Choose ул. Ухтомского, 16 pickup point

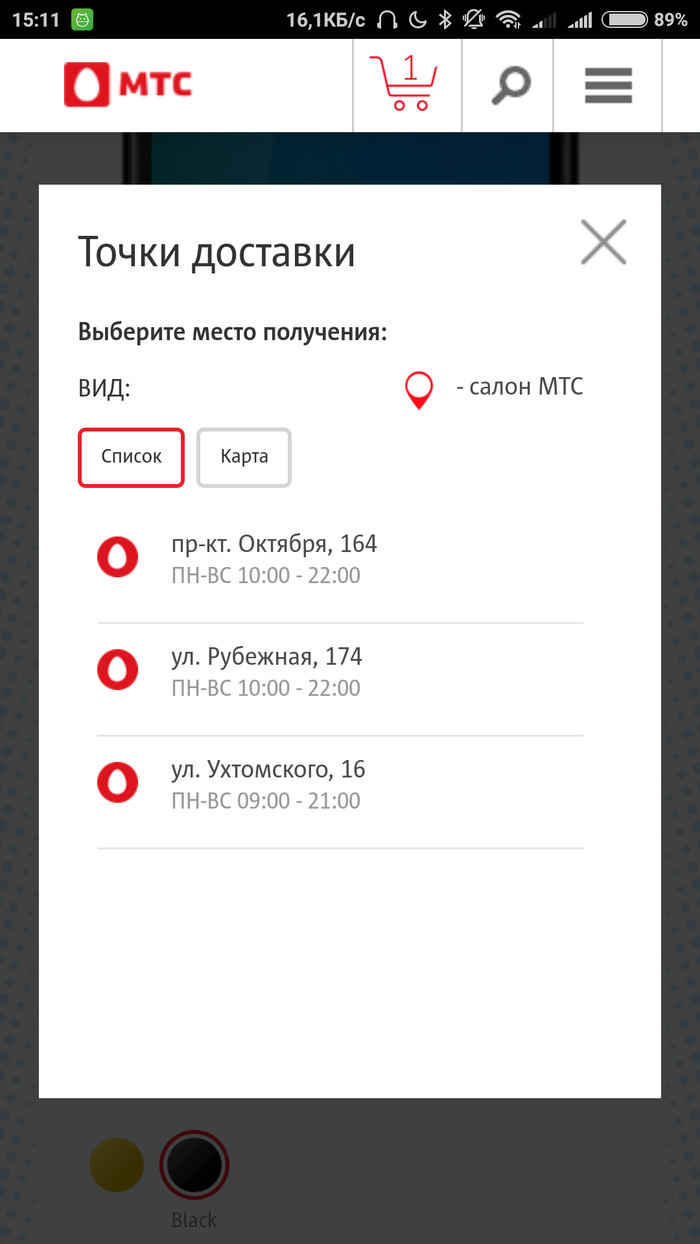click(268, 783)
